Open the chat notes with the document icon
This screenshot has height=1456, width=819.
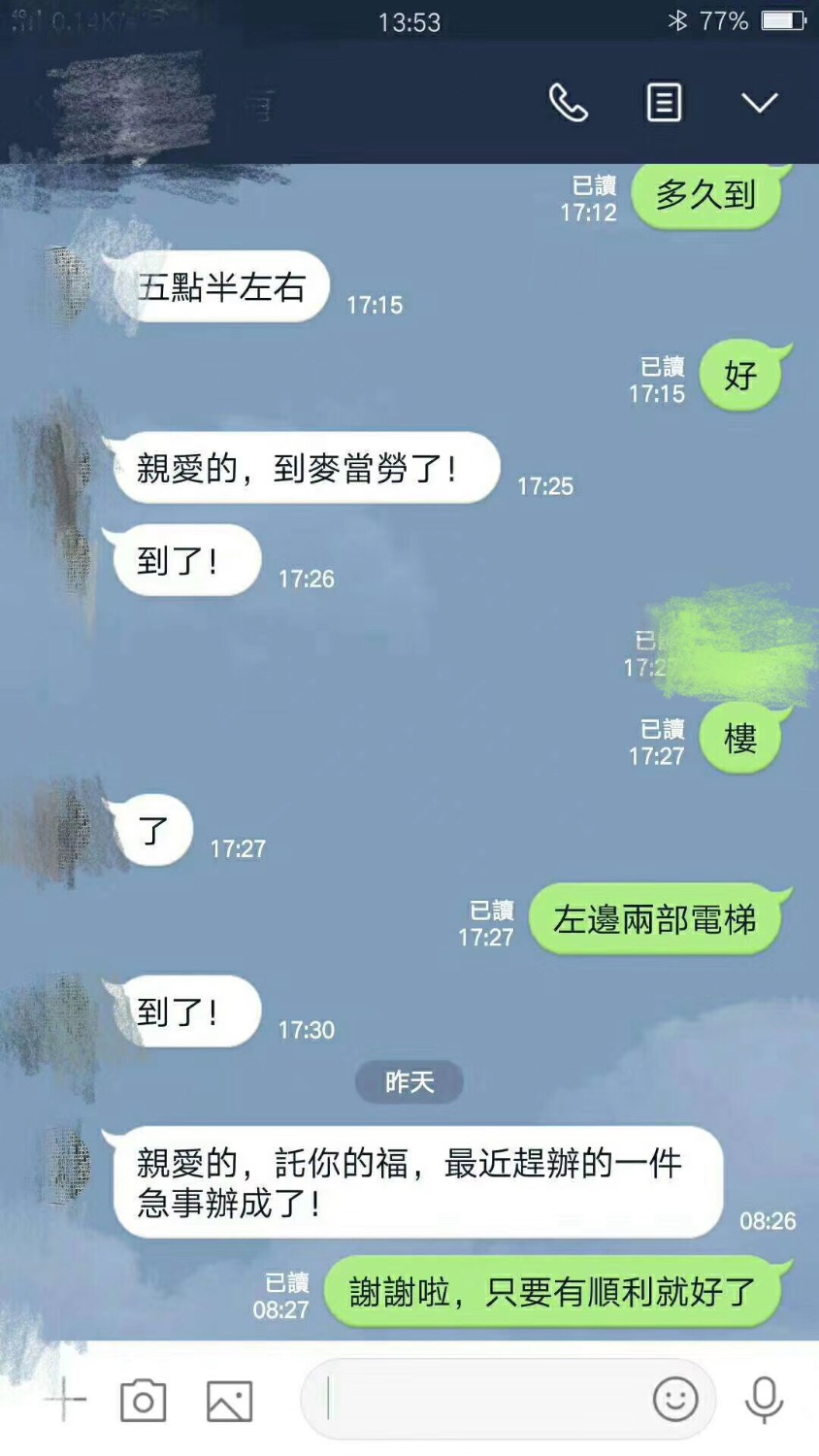click(x=663, y=101)
